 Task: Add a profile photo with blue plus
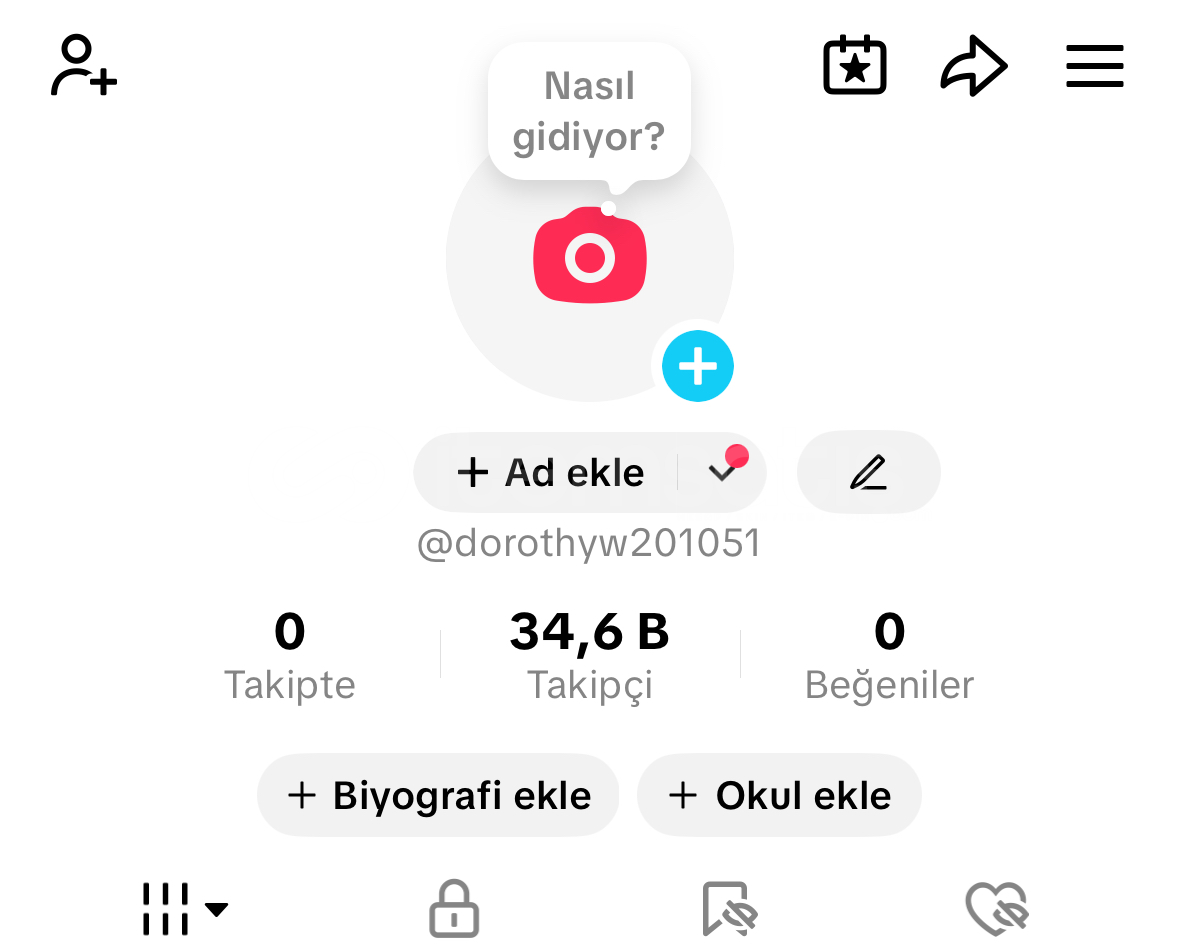(698, 366)
